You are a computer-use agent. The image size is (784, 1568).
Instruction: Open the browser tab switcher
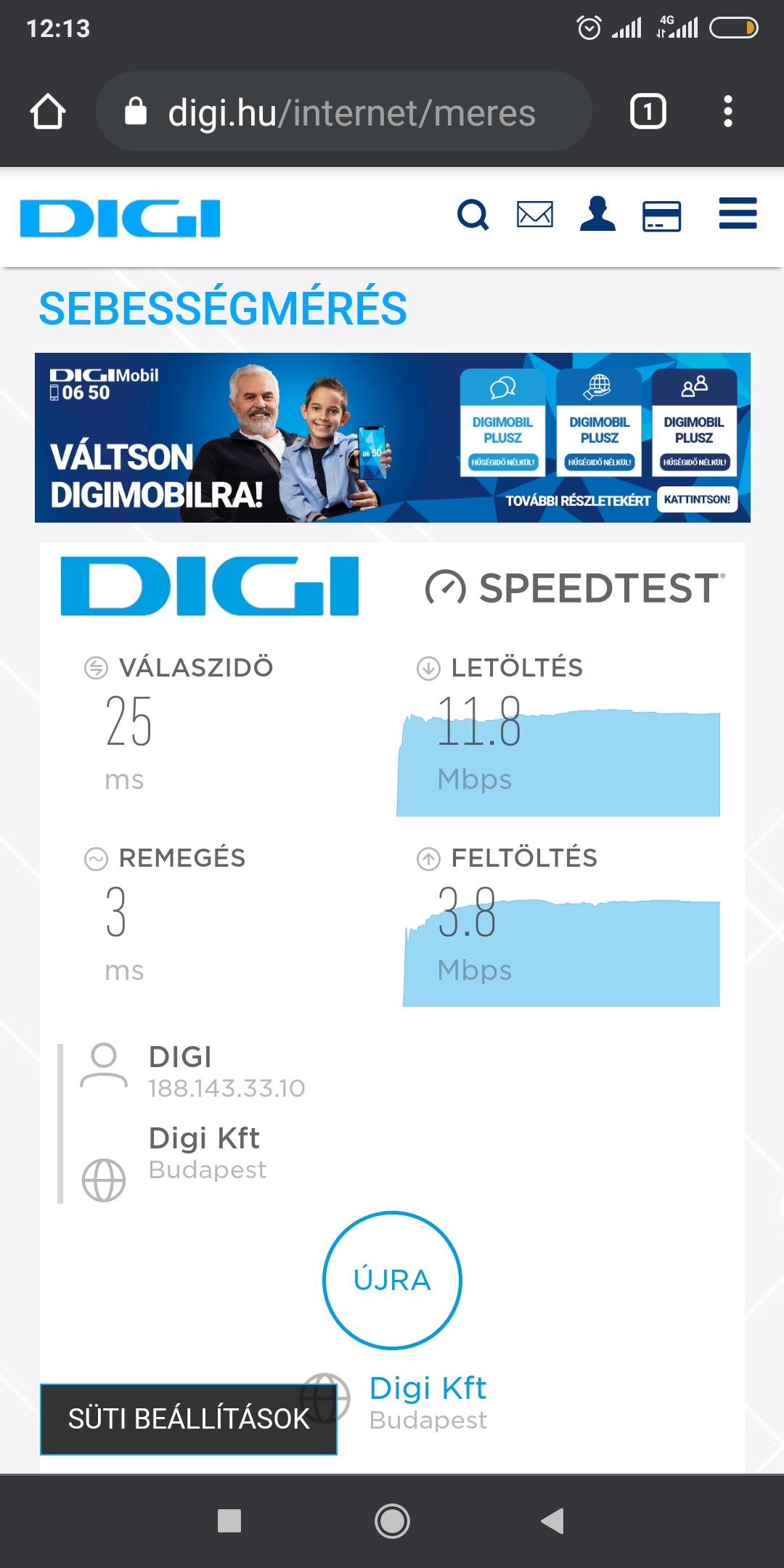click(648, 112)
